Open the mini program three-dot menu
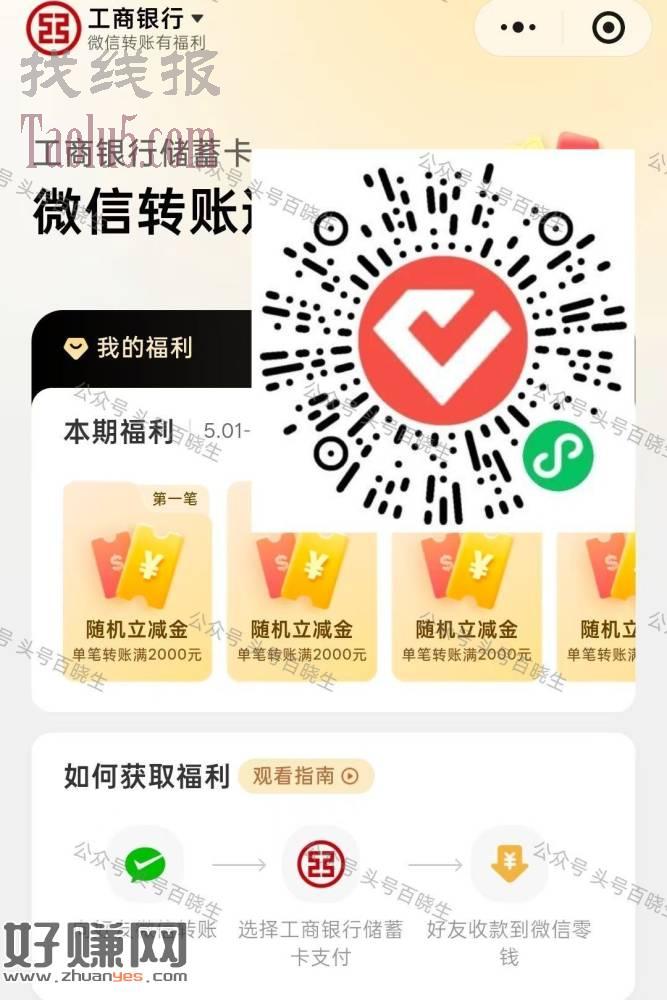This screenshot has width=667, height=1000. click(518, 27)
